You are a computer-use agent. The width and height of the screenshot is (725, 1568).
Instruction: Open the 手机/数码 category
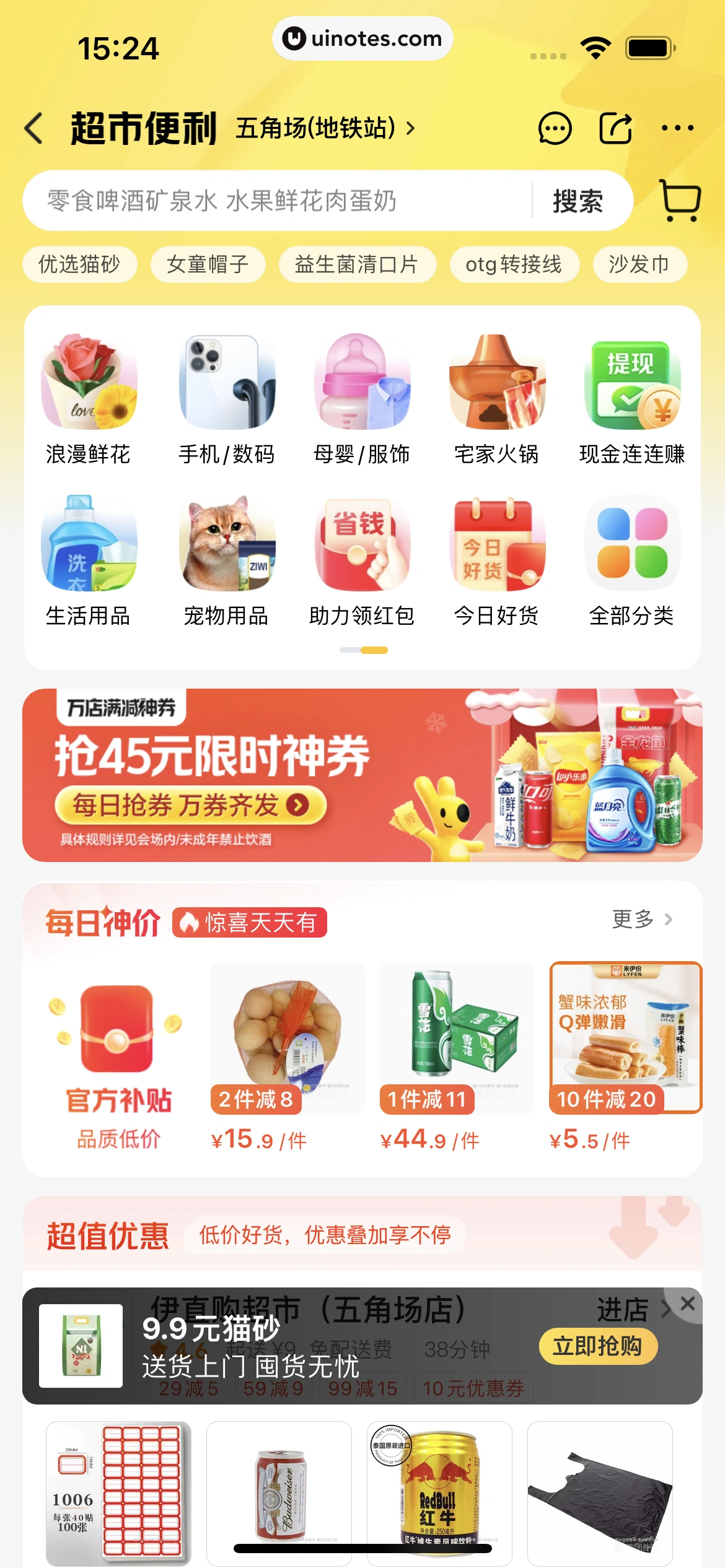[227, 399]
